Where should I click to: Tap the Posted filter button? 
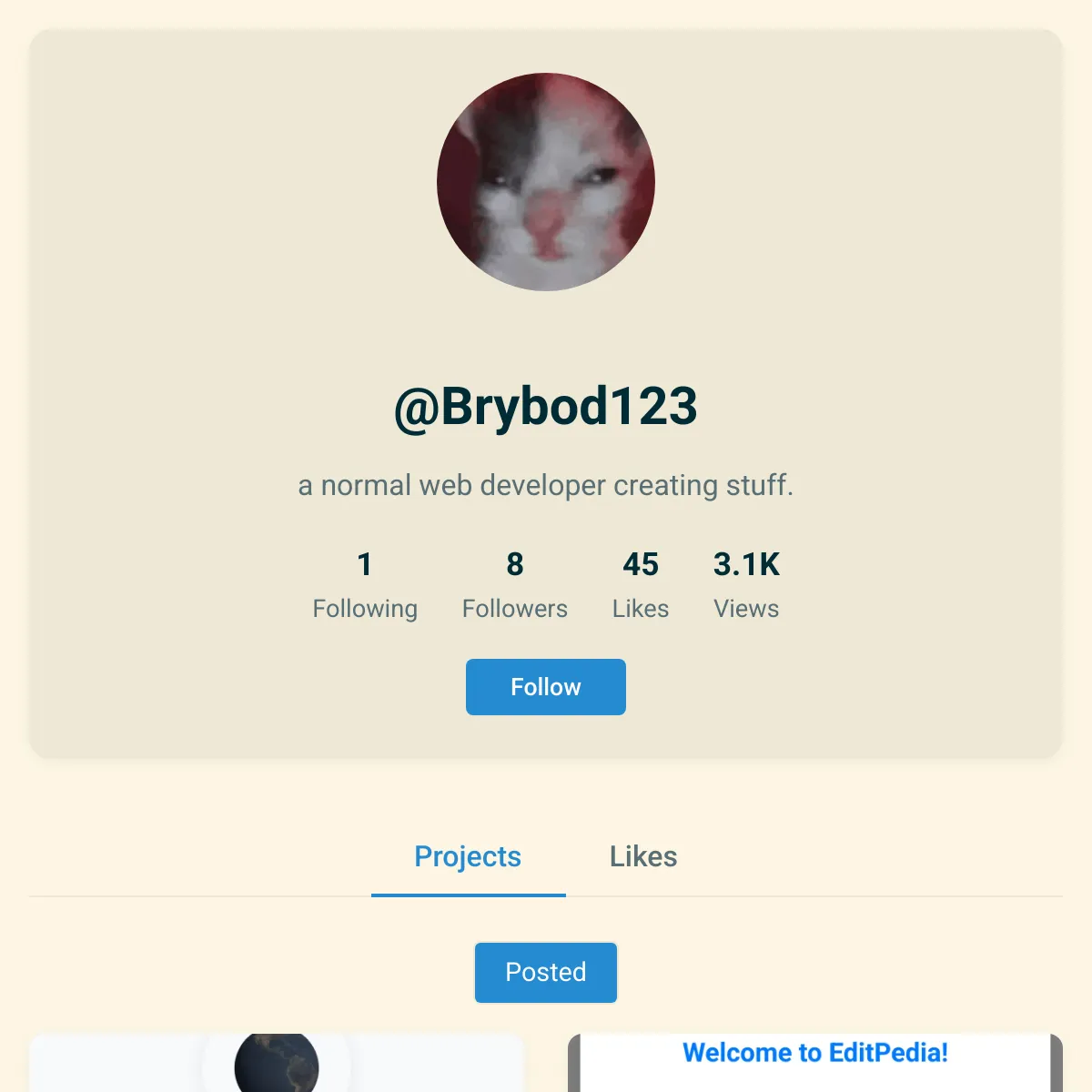pyautogui.click(x=545, y=972)
